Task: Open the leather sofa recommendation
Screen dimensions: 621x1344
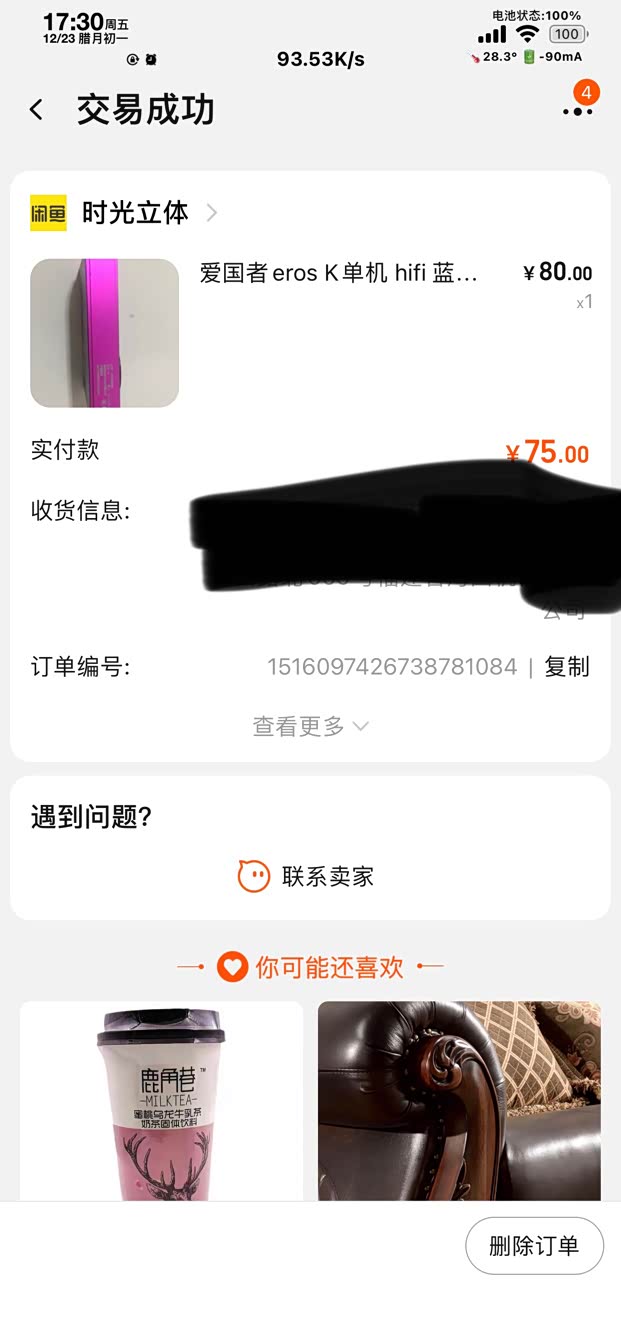Action: point(459,1100)
